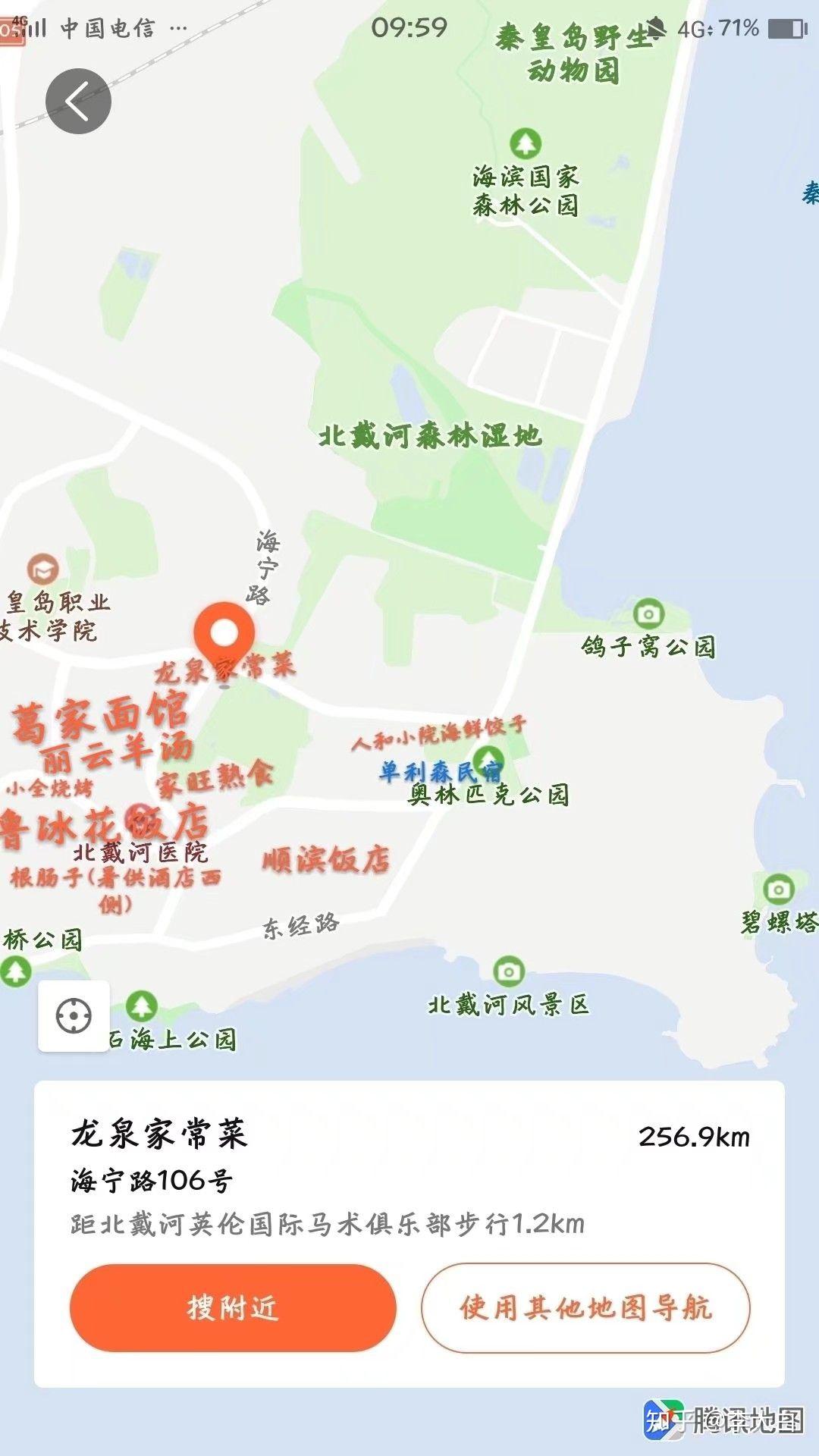
Task: Tap the 搜附近 button
Action: (233, 1308)
